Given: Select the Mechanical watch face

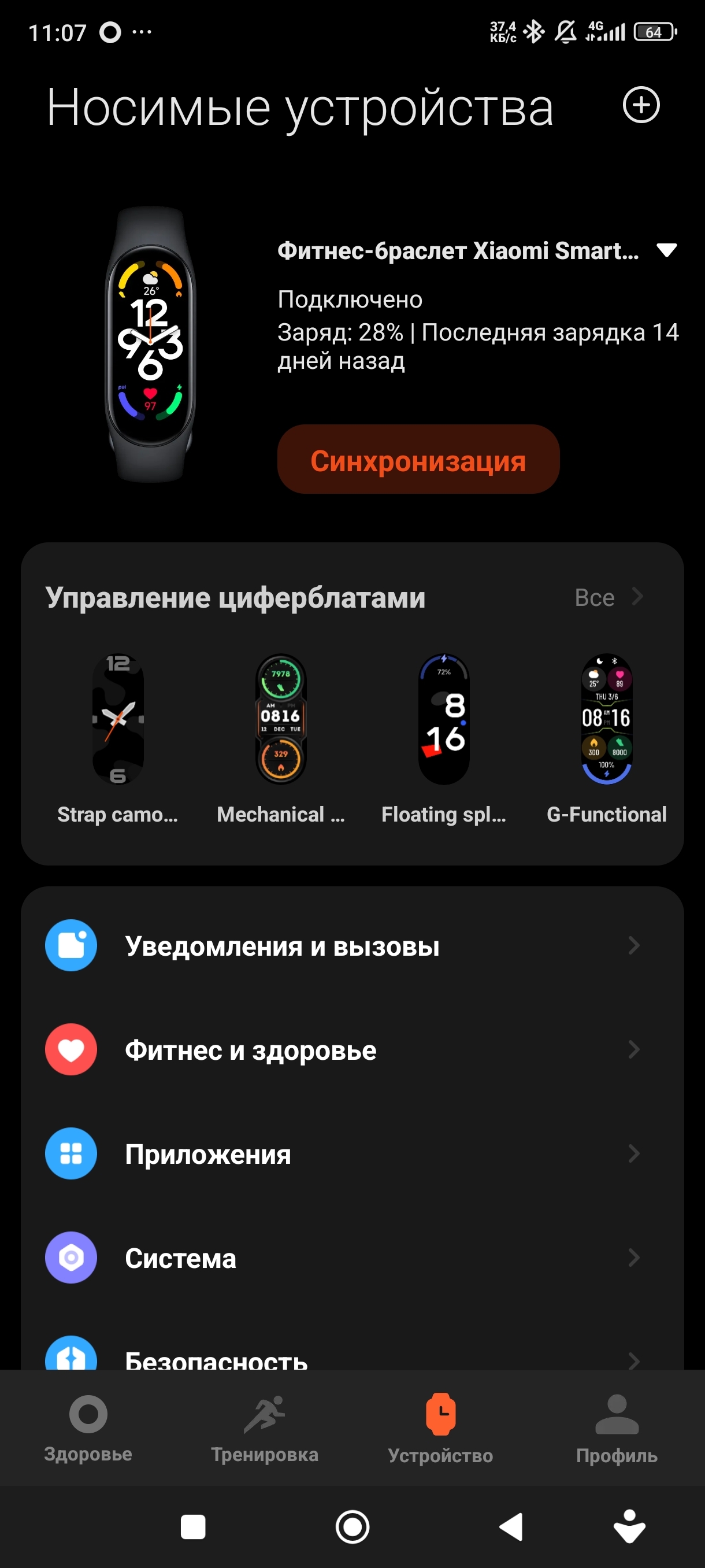Looking at the screenshot, I should [280, 719].
